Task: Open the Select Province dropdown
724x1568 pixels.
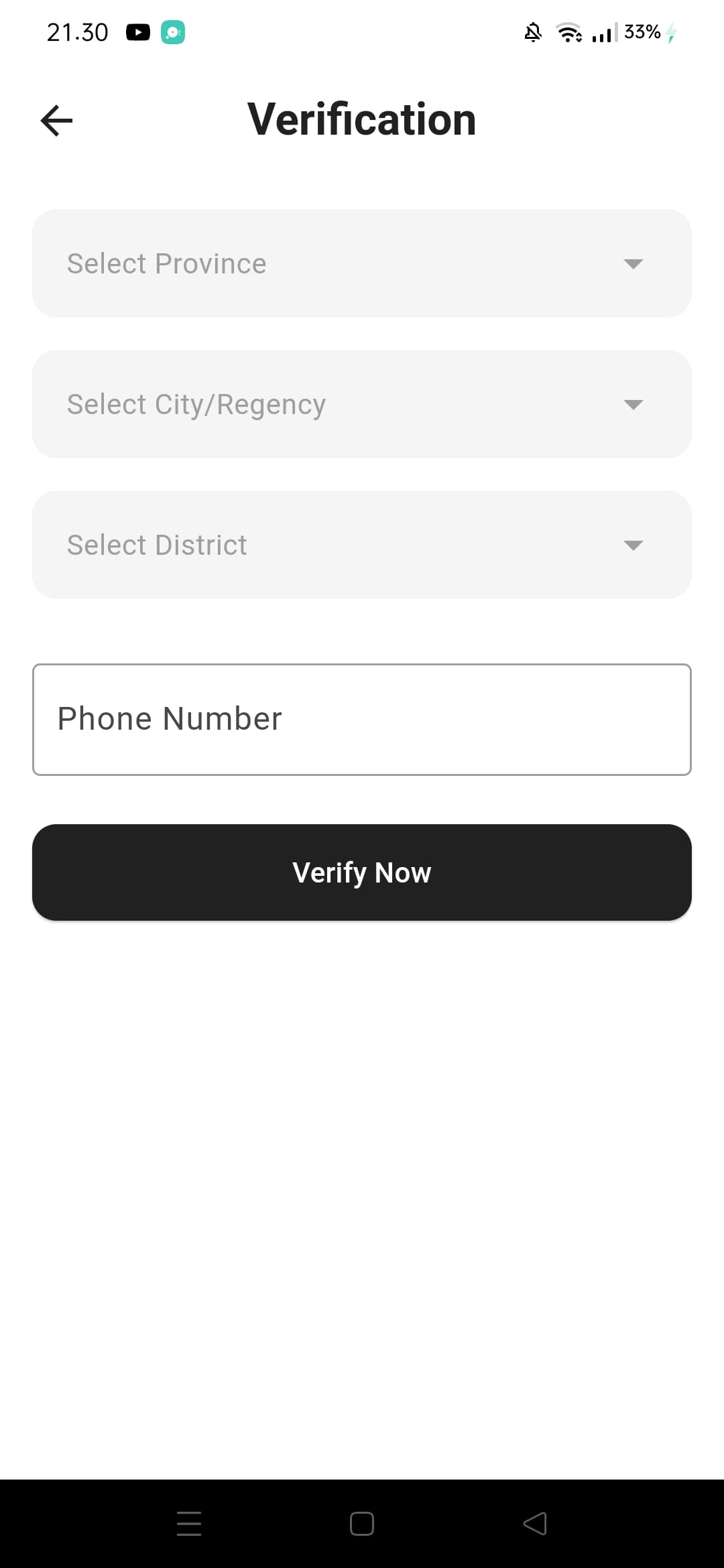Action: click(x=362, y=263)
